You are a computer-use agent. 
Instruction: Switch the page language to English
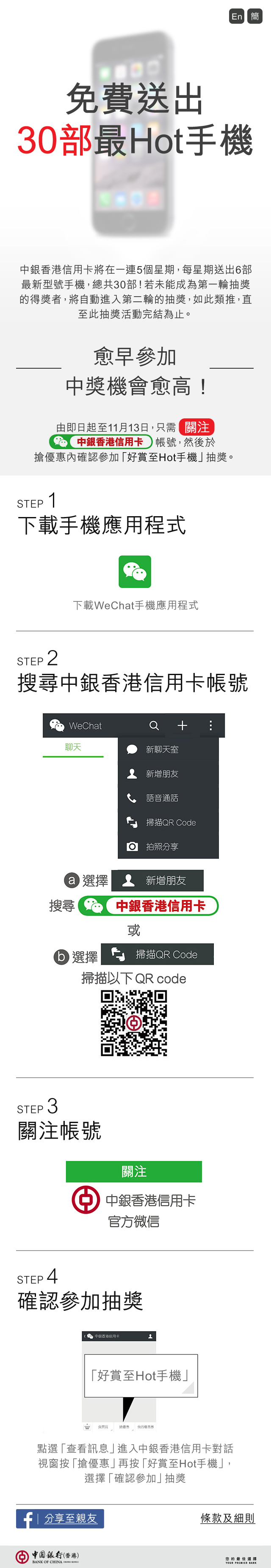coord(236,17)
